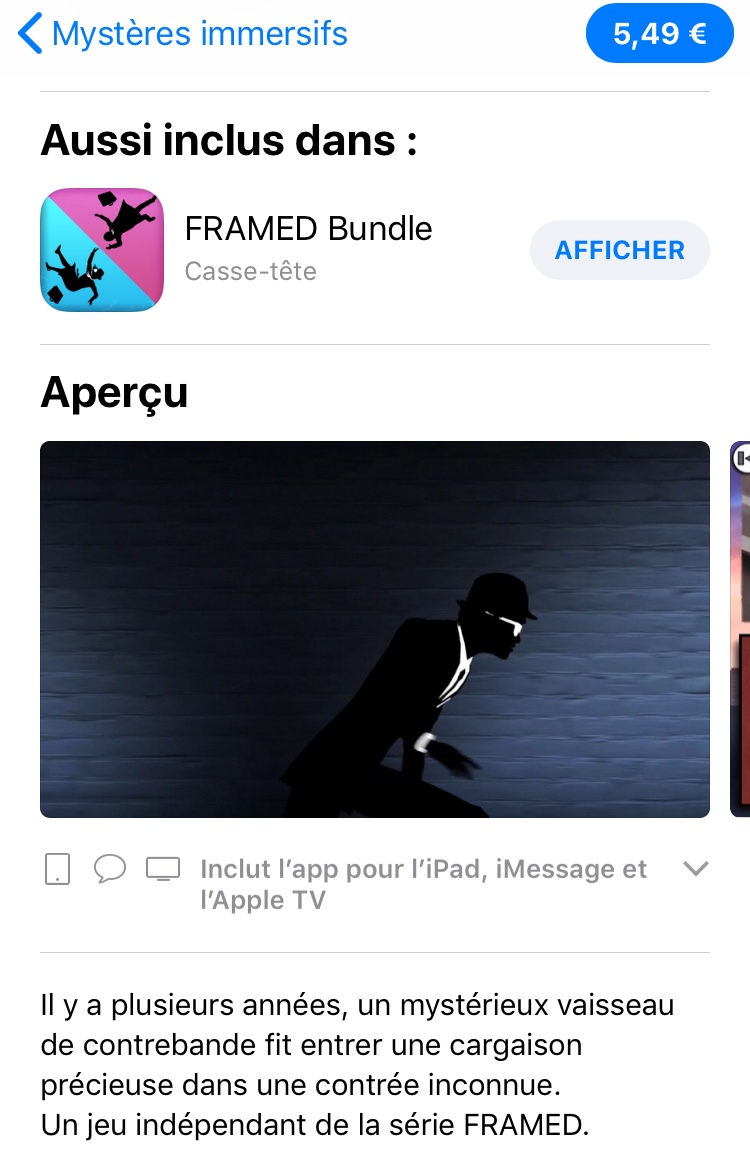Open the second preview screenshot

click(740, 629)
